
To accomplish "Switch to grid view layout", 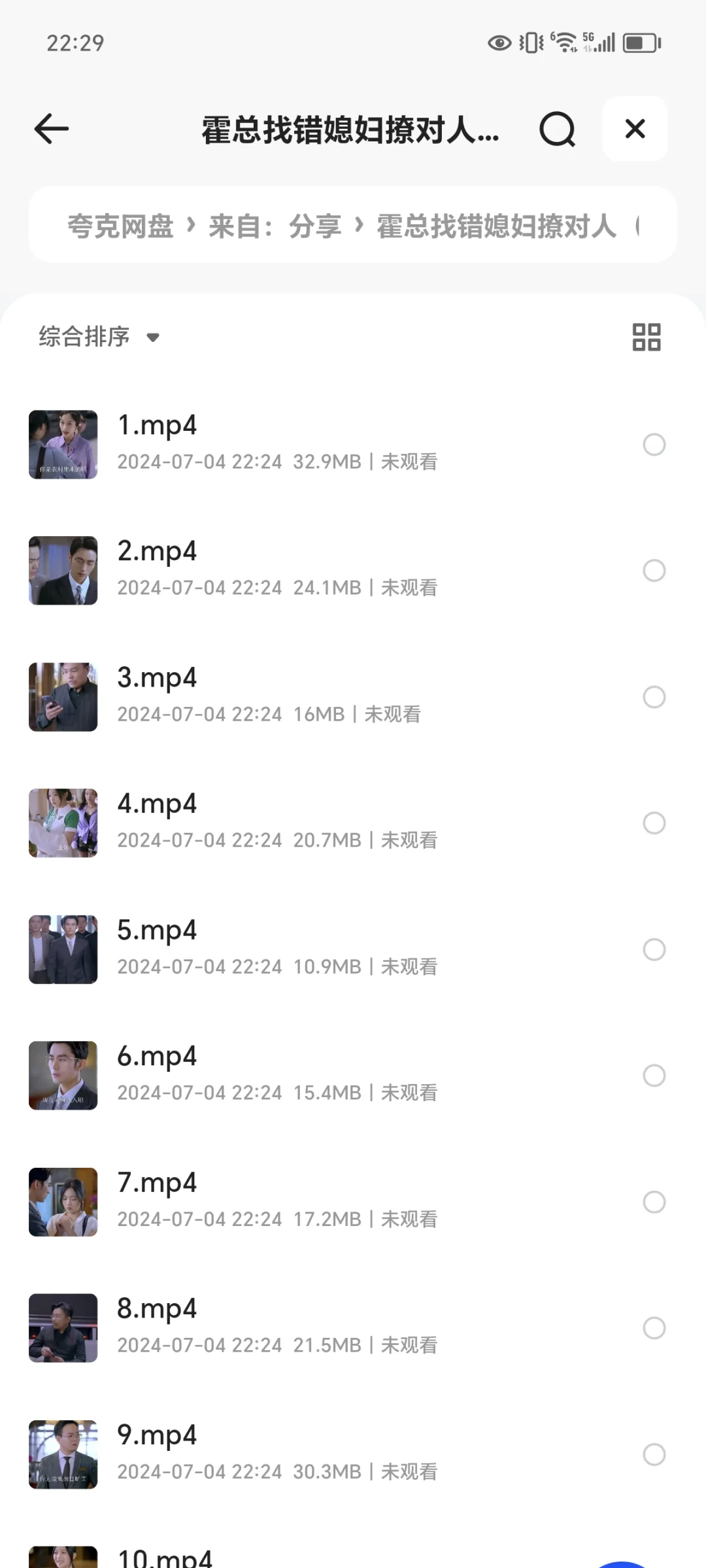I will click(x=647, y=337).
